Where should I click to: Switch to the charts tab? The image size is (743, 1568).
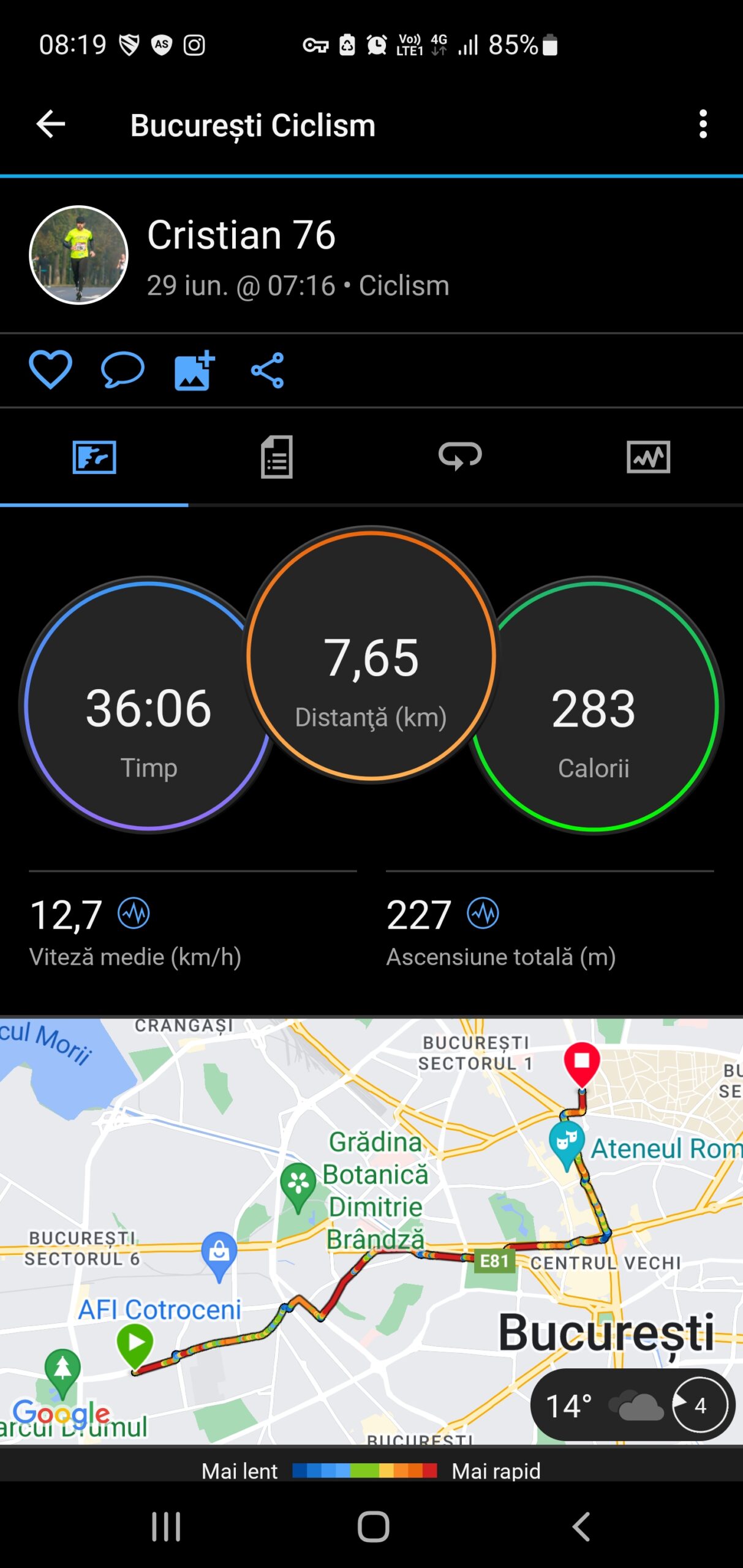point(648,457)
